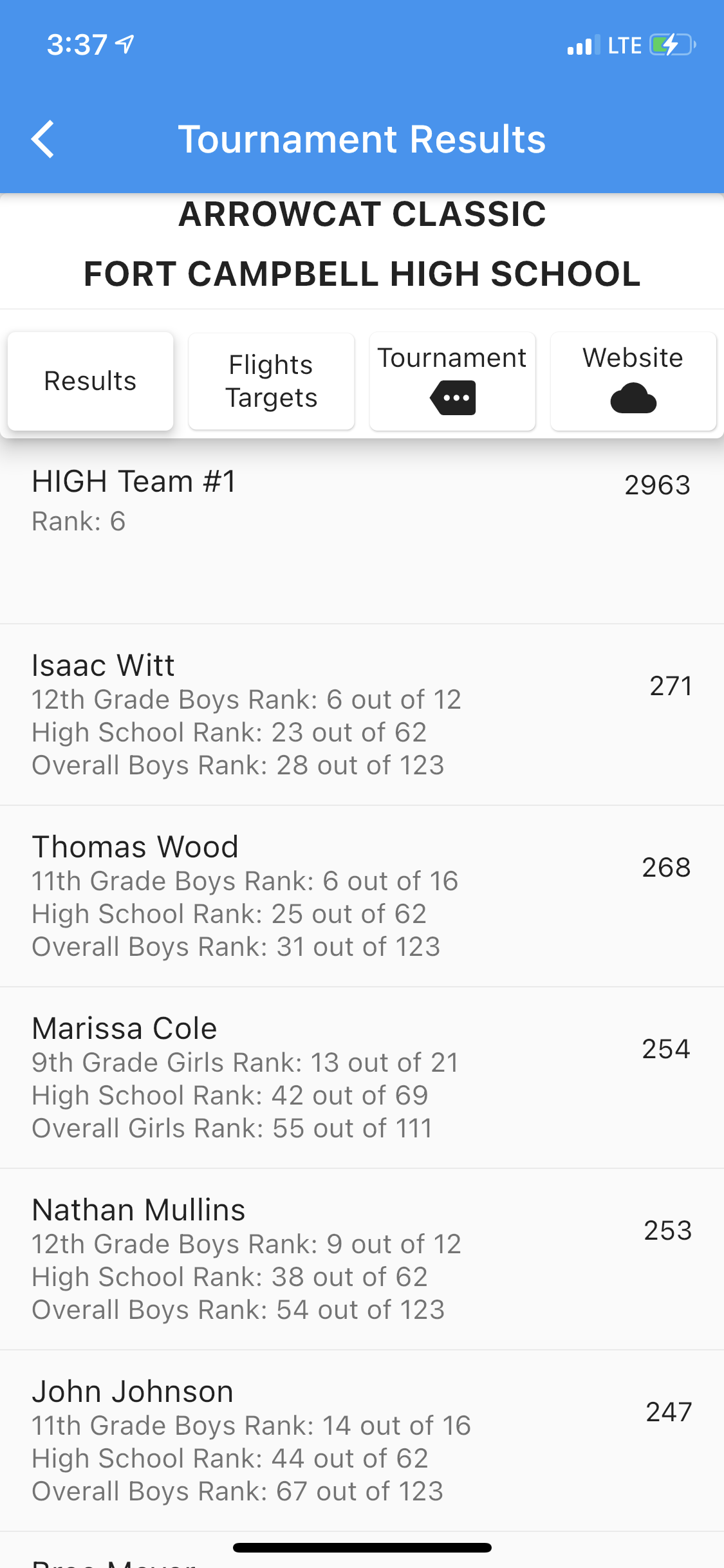Open the Tournament details button
Screen dimensions: 724x1568
click(x=452, y=381)
